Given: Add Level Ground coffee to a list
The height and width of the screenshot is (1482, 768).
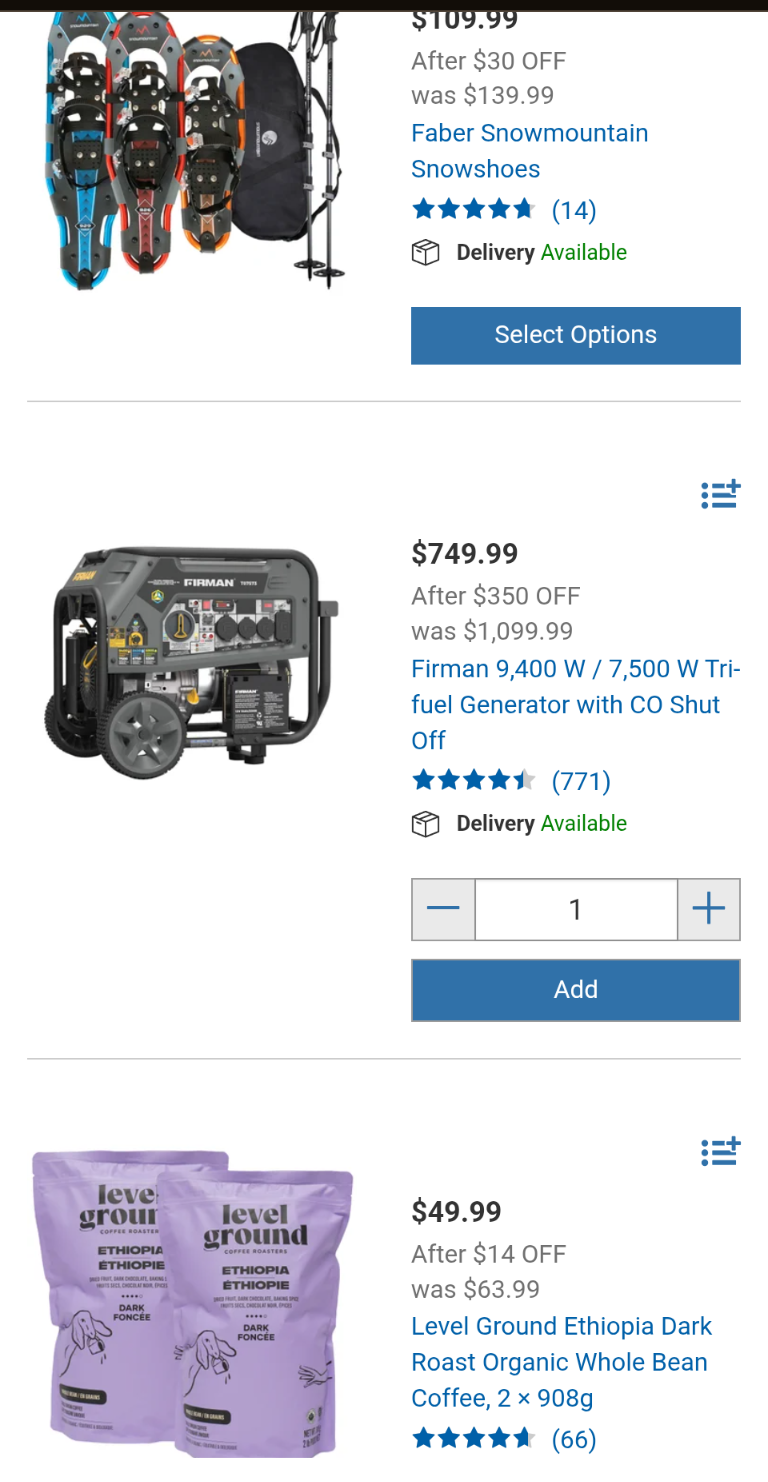Looking at the screenshot, I should coord(720,1152).
